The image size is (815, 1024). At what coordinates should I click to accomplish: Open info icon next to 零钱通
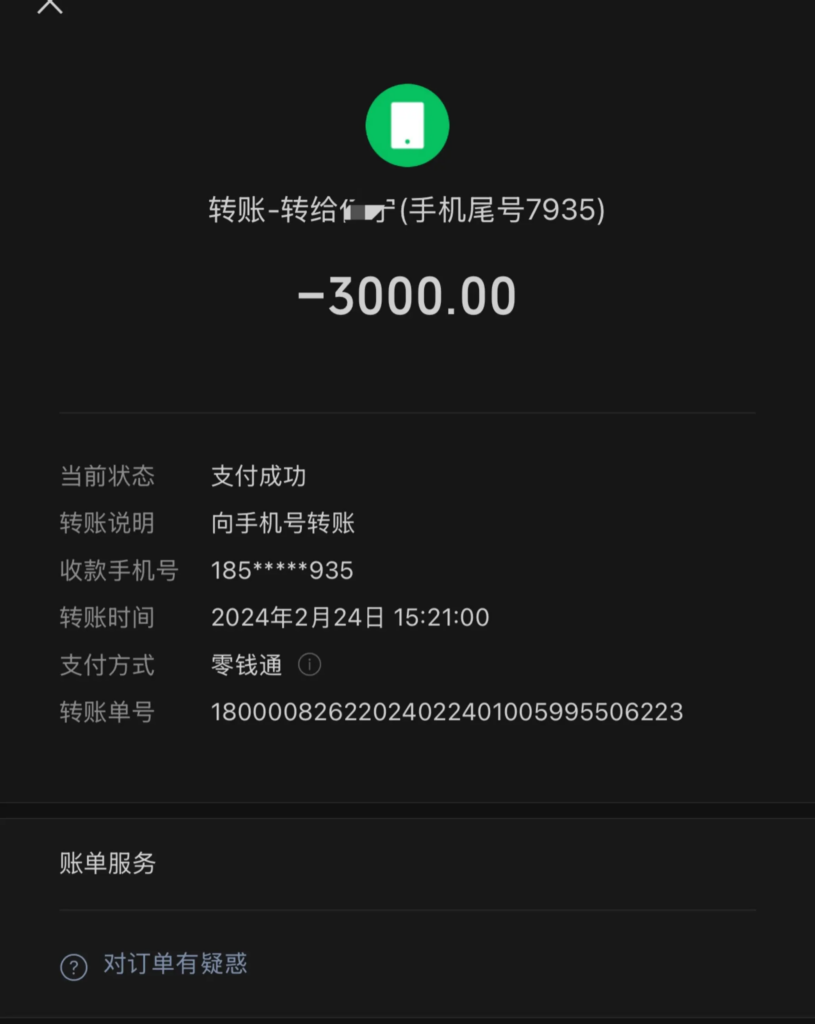[310, 664]
